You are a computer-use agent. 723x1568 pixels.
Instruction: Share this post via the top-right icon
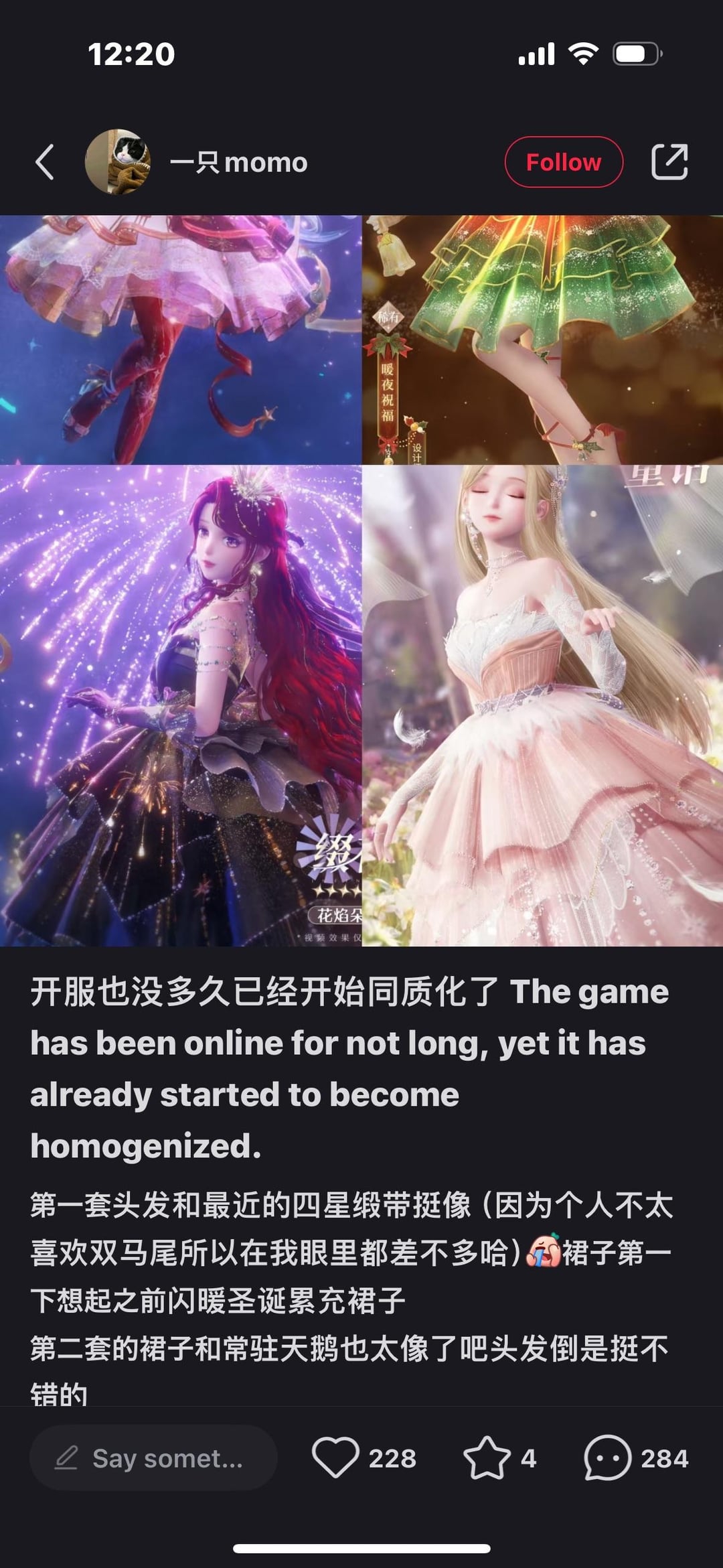tap(669, 162)
